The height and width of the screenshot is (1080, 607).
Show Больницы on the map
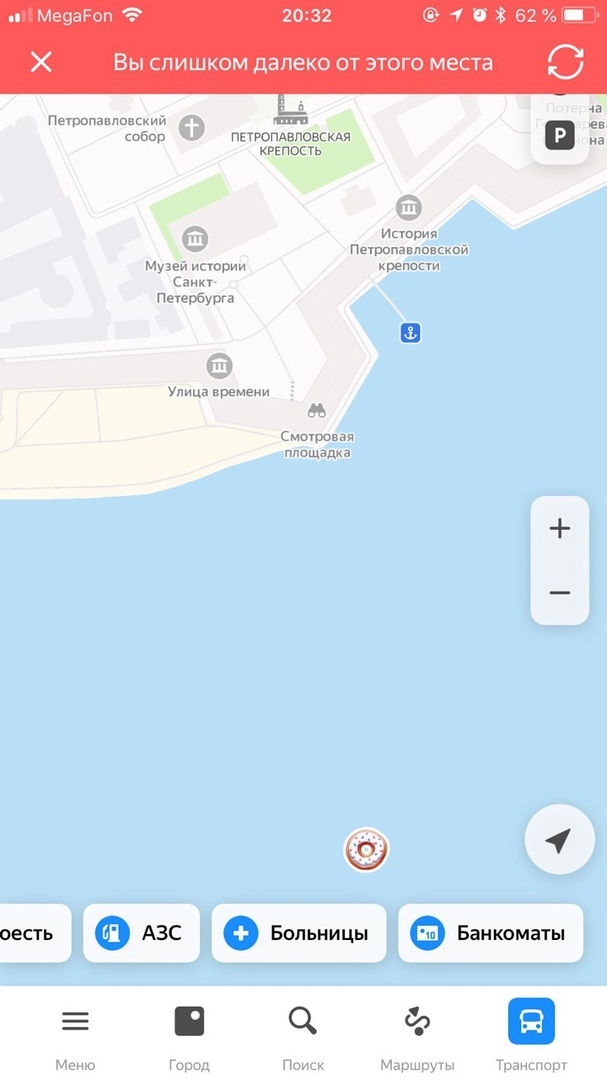298,933
